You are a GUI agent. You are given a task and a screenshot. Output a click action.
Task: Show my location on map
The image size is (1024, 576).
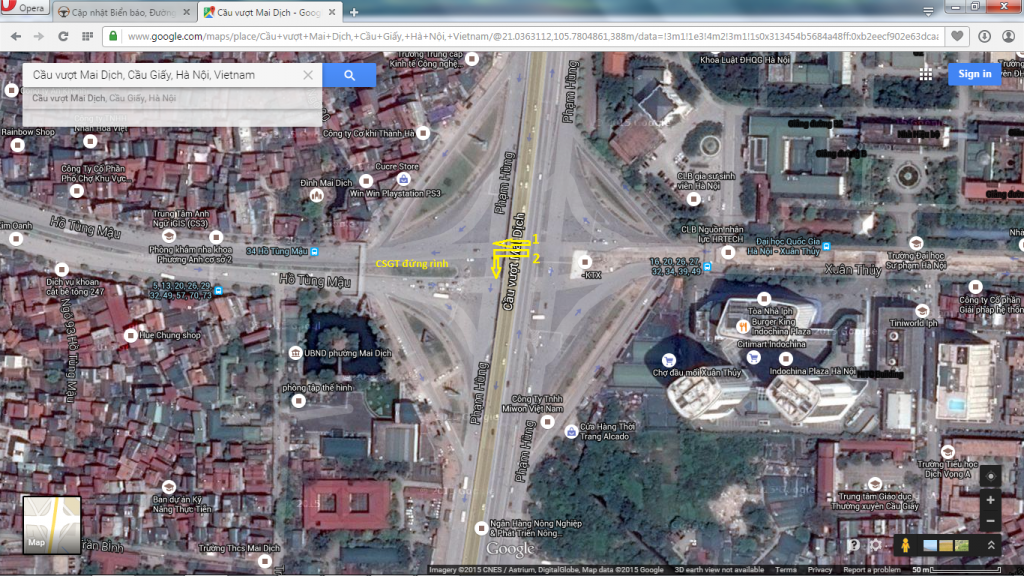990,475
